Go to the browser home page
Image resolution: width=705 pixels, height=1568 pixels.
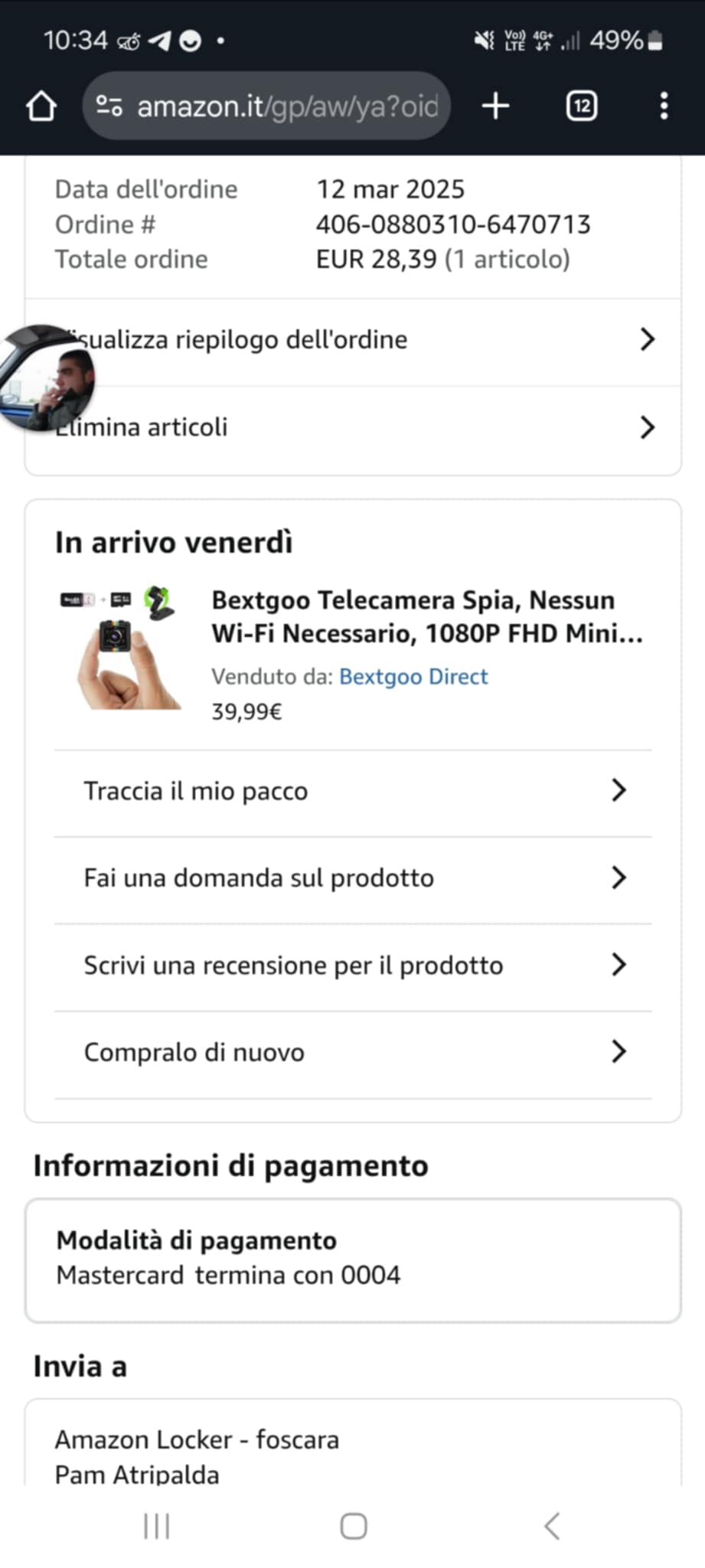click(x=41, y=106)
